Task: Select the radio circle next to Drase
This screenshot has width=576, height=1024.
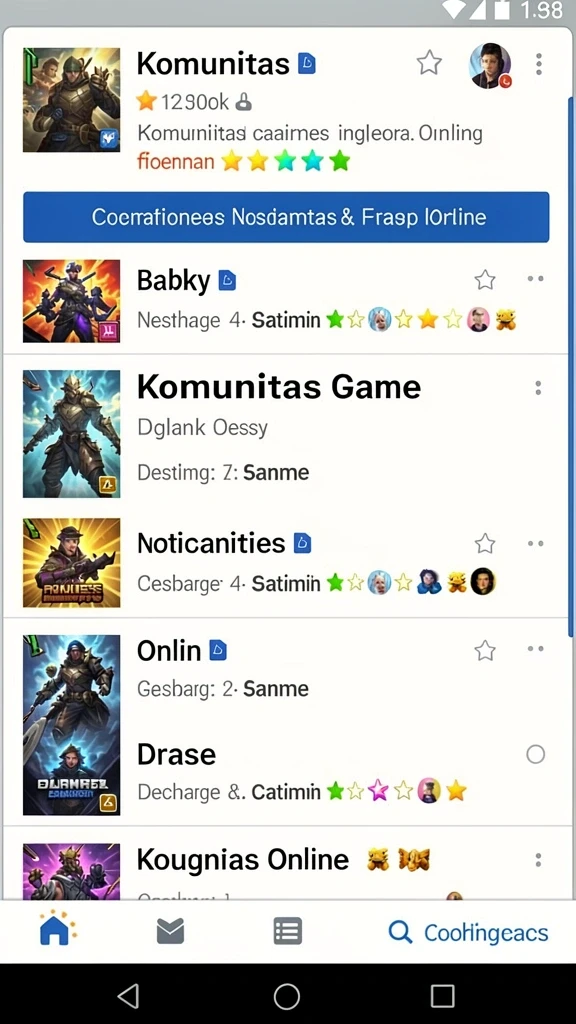Action: pyautogui.click(x=536, y=754)
